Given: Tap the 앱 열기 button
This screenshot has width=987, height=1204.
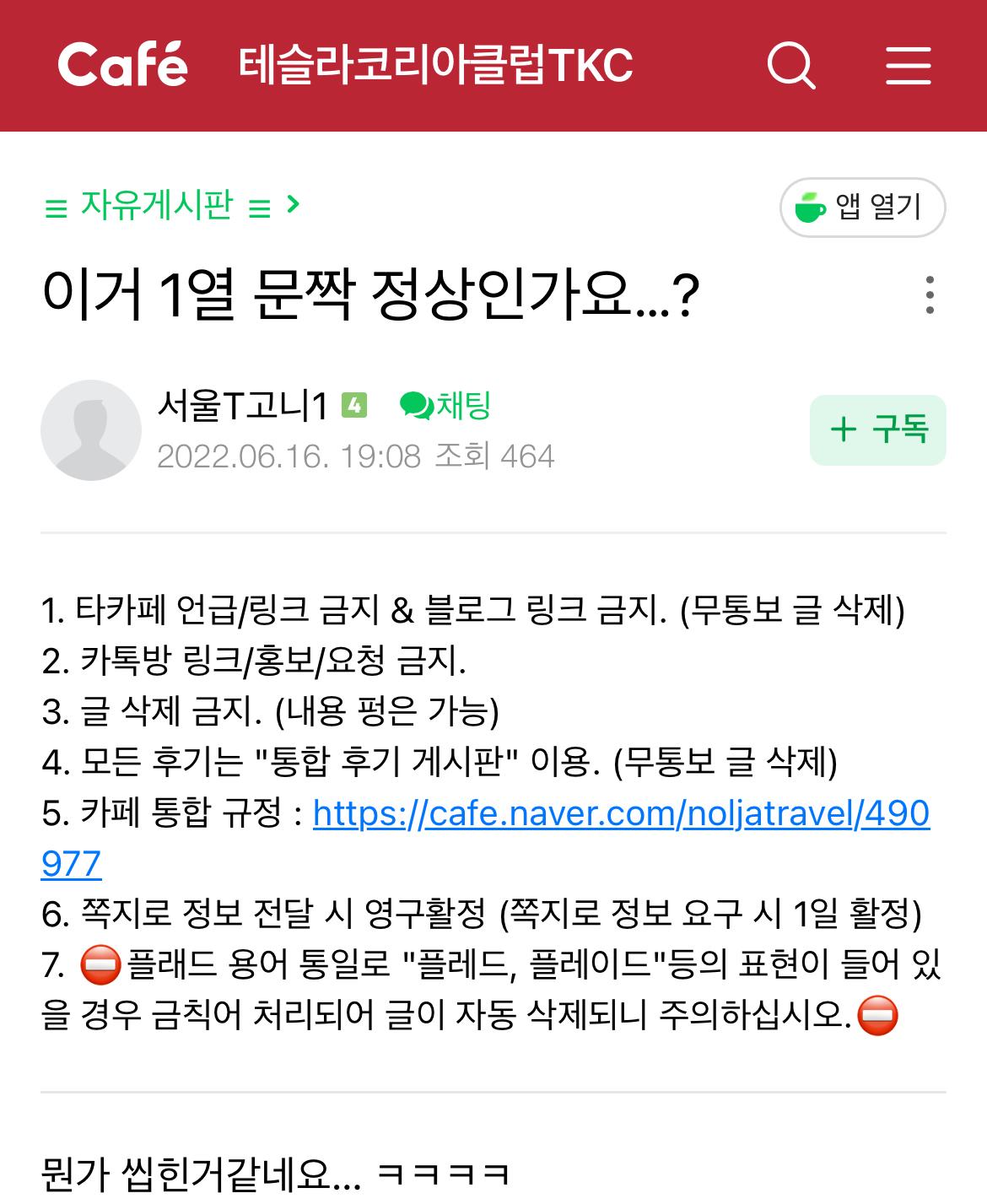Looking at the screenshot, I should (x=862, y=208).
